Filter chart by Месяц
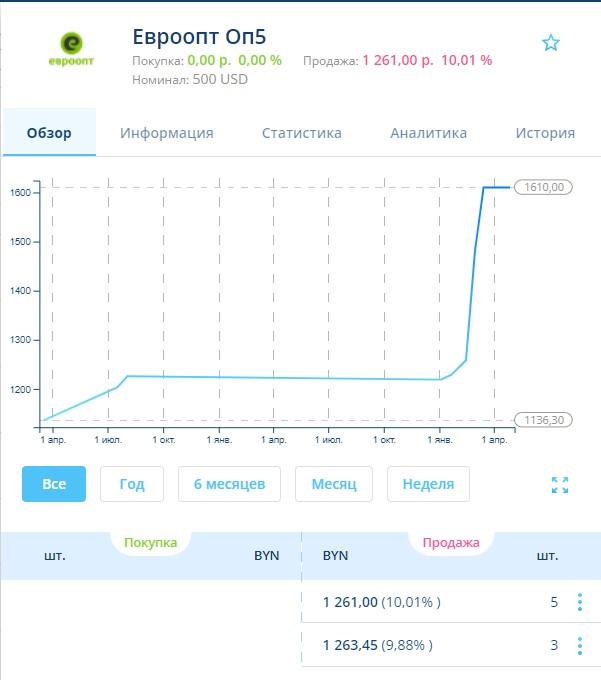This screenshot has width=601, height=680. (333, 484)
